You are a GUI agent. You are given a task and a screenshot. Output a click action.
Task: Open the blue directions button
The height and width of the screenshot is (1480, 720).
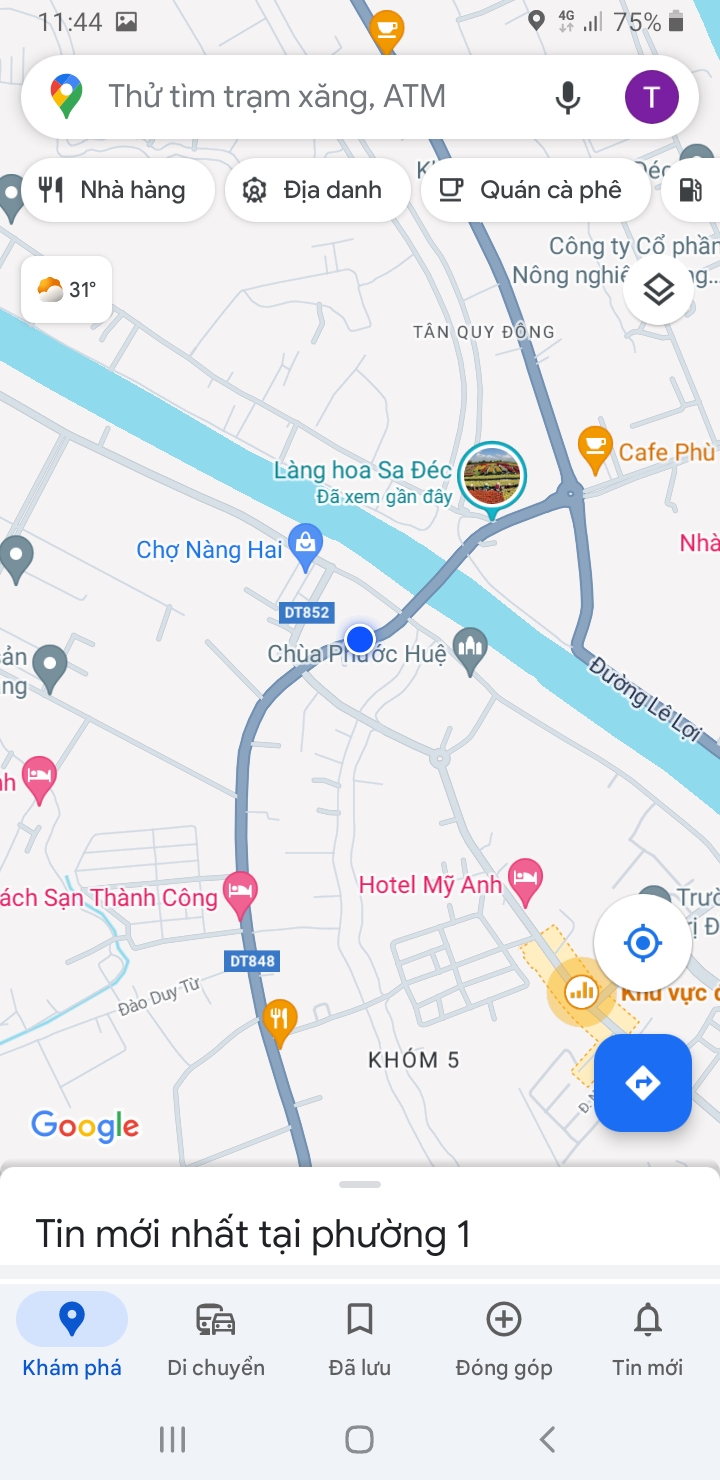(x=642, y=1082)
